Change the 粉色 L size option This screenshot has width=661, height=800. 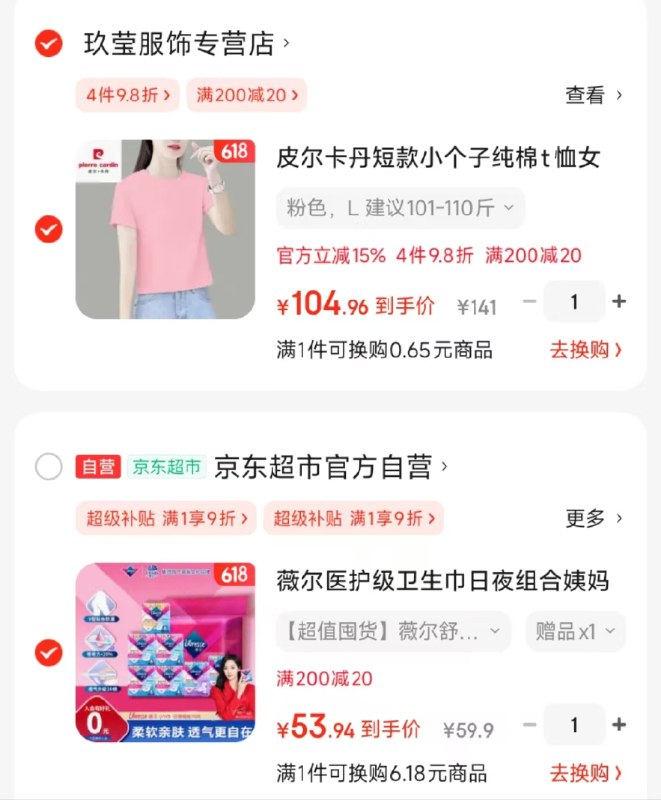click(400, 208)
